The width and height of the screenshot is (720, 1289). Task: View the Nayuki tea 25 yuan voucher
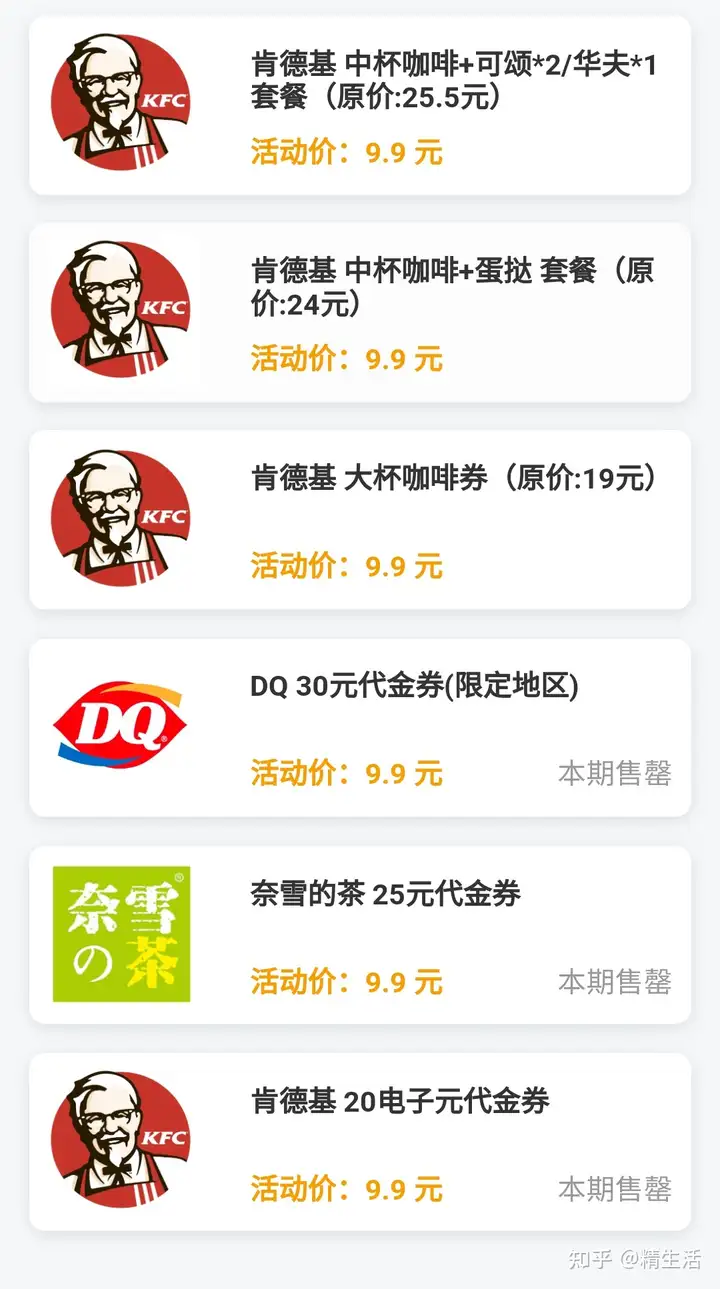[x=360, y=934]
